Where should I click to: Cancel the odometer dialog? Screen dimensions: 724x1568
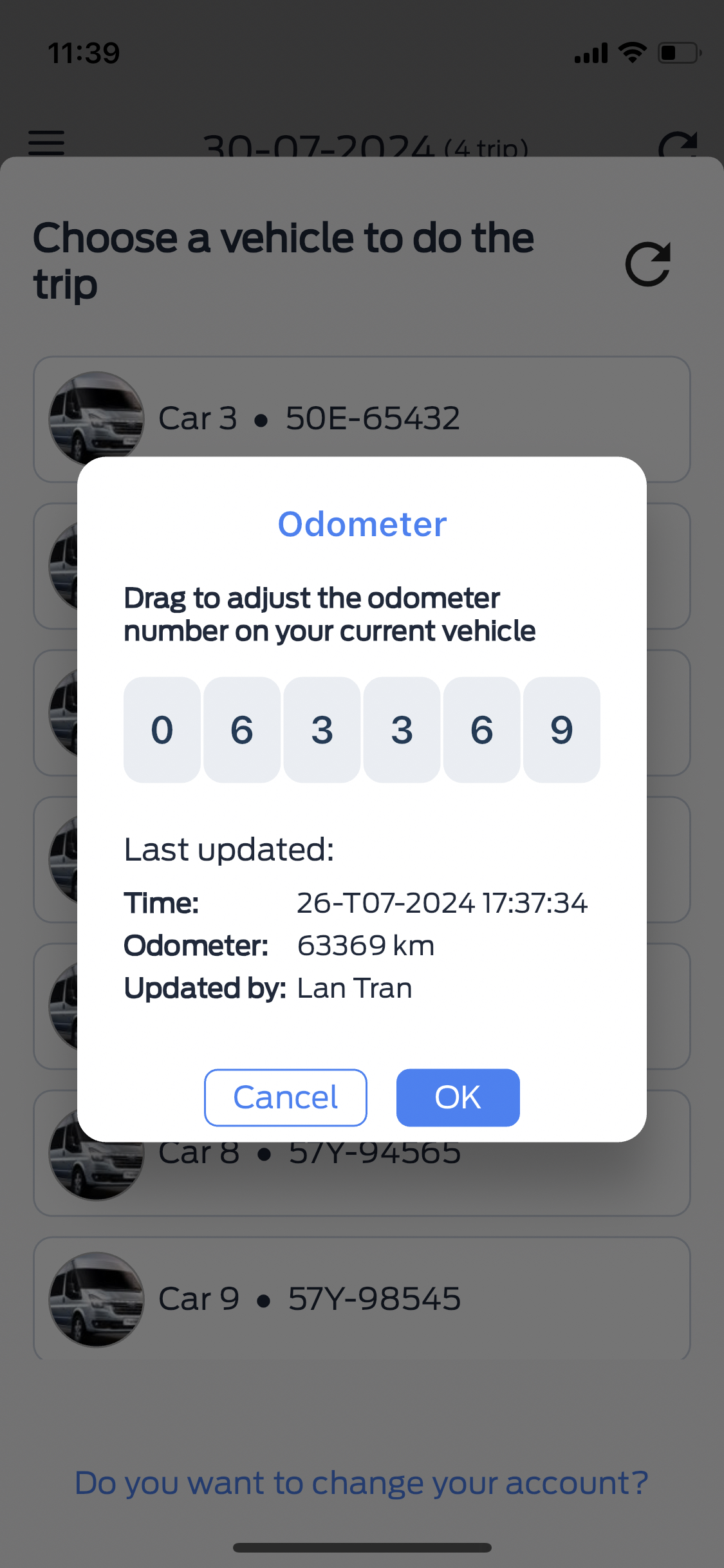pyautogui.click(x=285, y=1097)
